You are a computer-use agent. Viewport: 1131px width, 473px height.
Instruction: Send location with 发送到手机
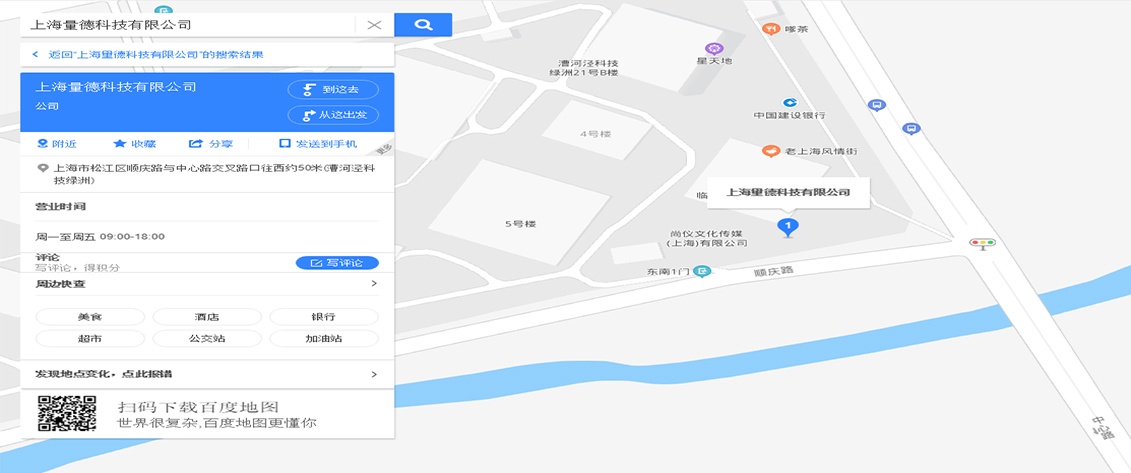(317, 144)
